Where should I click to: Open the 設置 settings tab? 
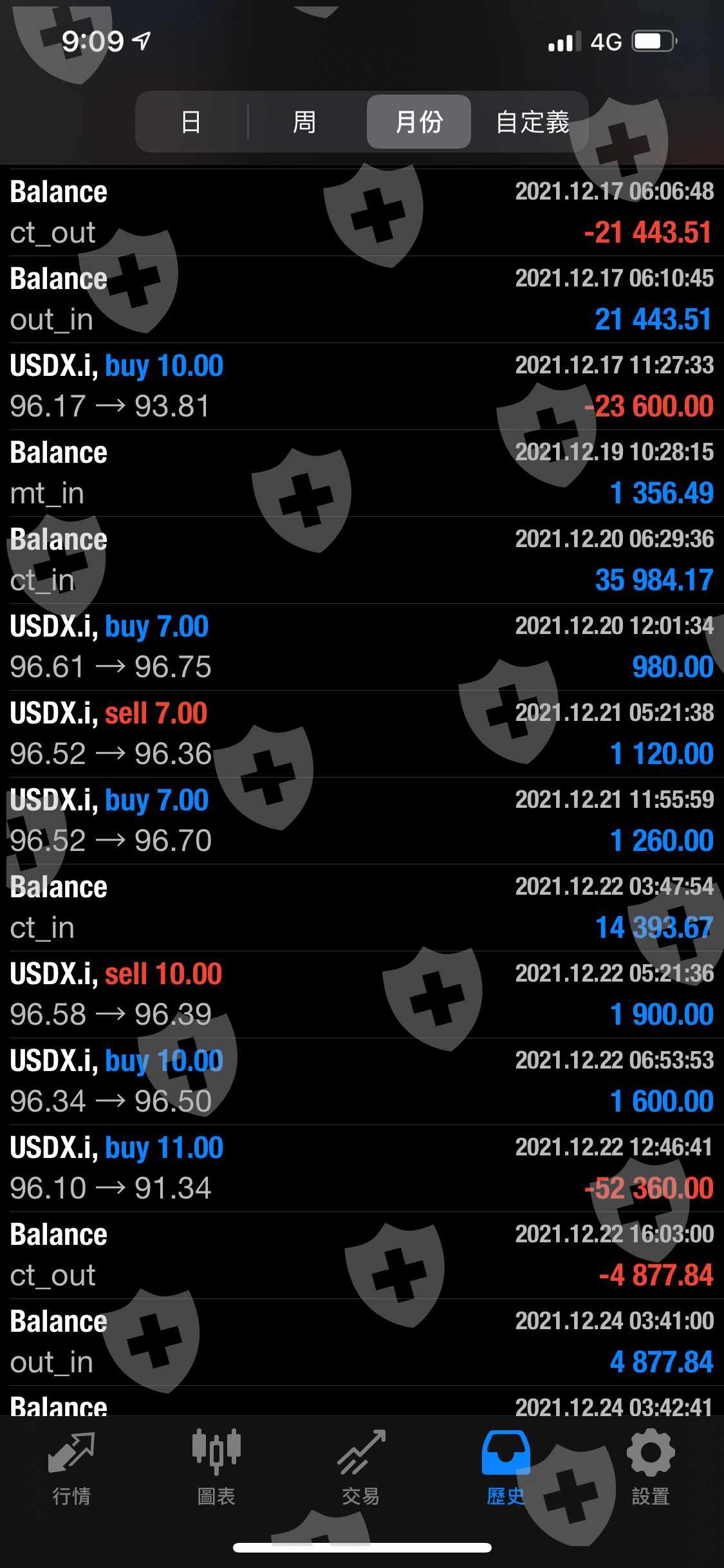pyautogui.click(x=651, y=1469)
